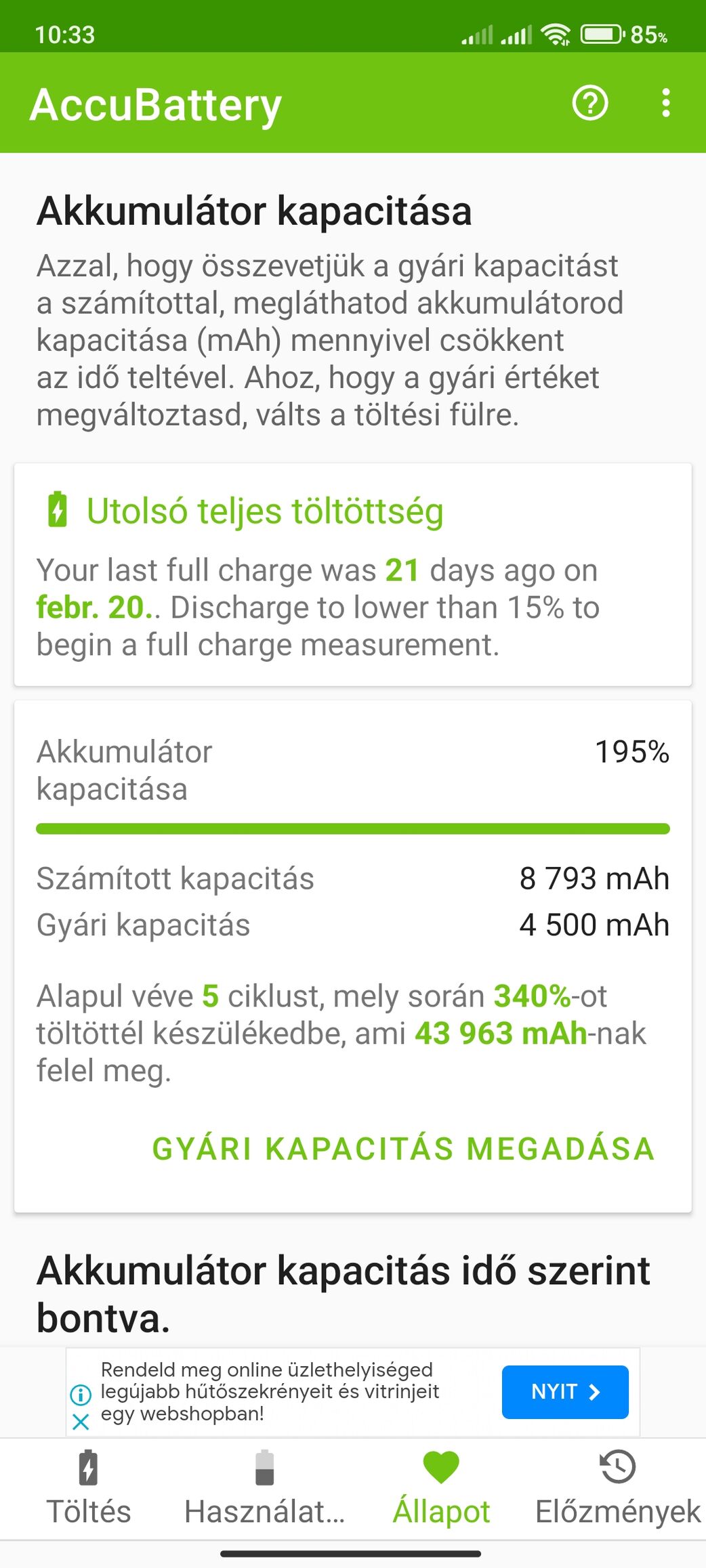Switch to the Használat tab
The image size is (706, 1568).
click(x=265, y=1488)
